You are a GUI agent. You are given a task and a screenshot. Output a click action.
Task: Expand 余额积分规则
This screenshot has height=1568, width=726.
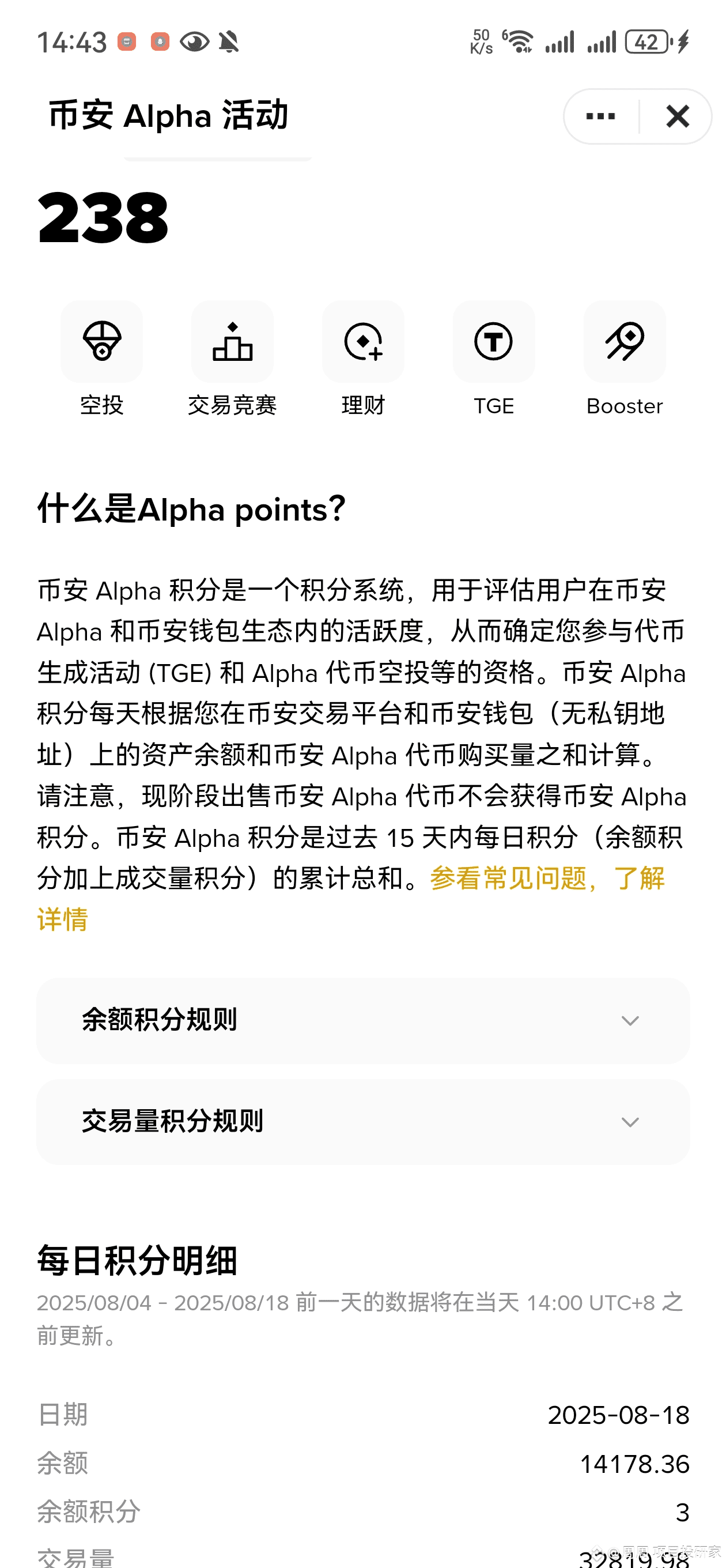(362, 1020)
